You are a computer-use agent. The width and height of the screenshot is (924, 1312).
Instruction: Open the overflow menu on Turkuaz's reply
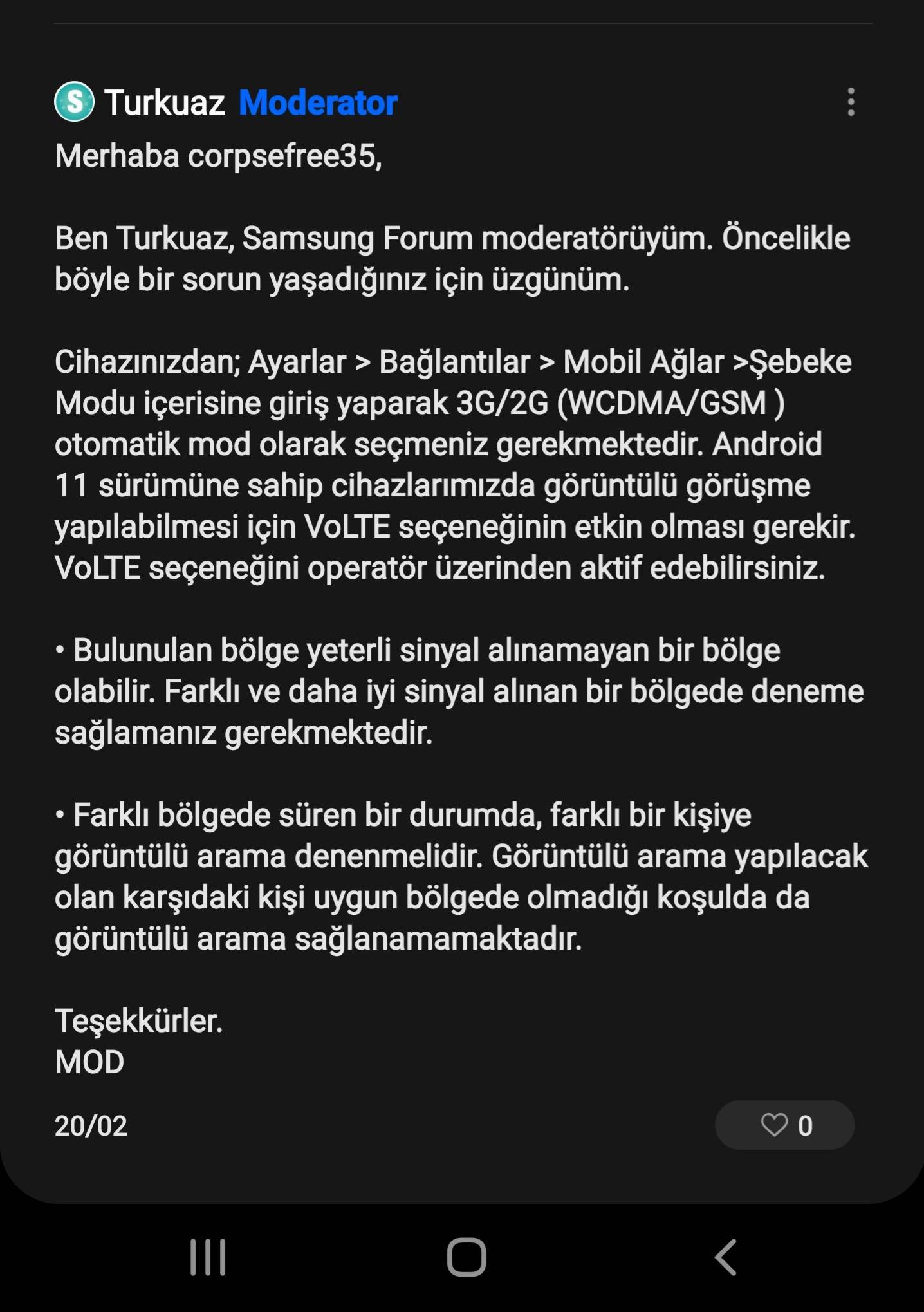(851, 102)
